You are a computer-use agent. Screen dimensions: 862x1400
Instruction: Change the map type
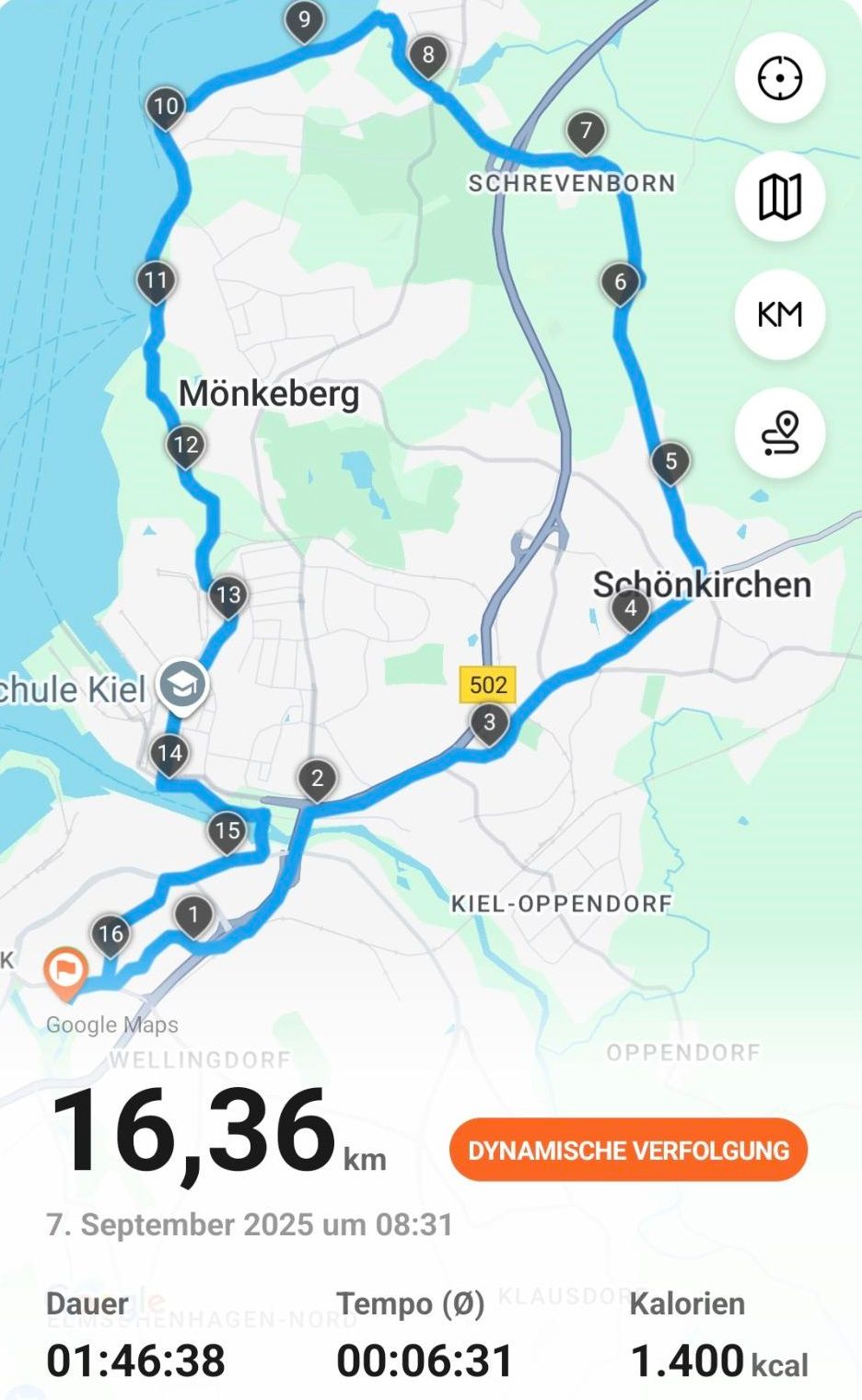(779, 196)
